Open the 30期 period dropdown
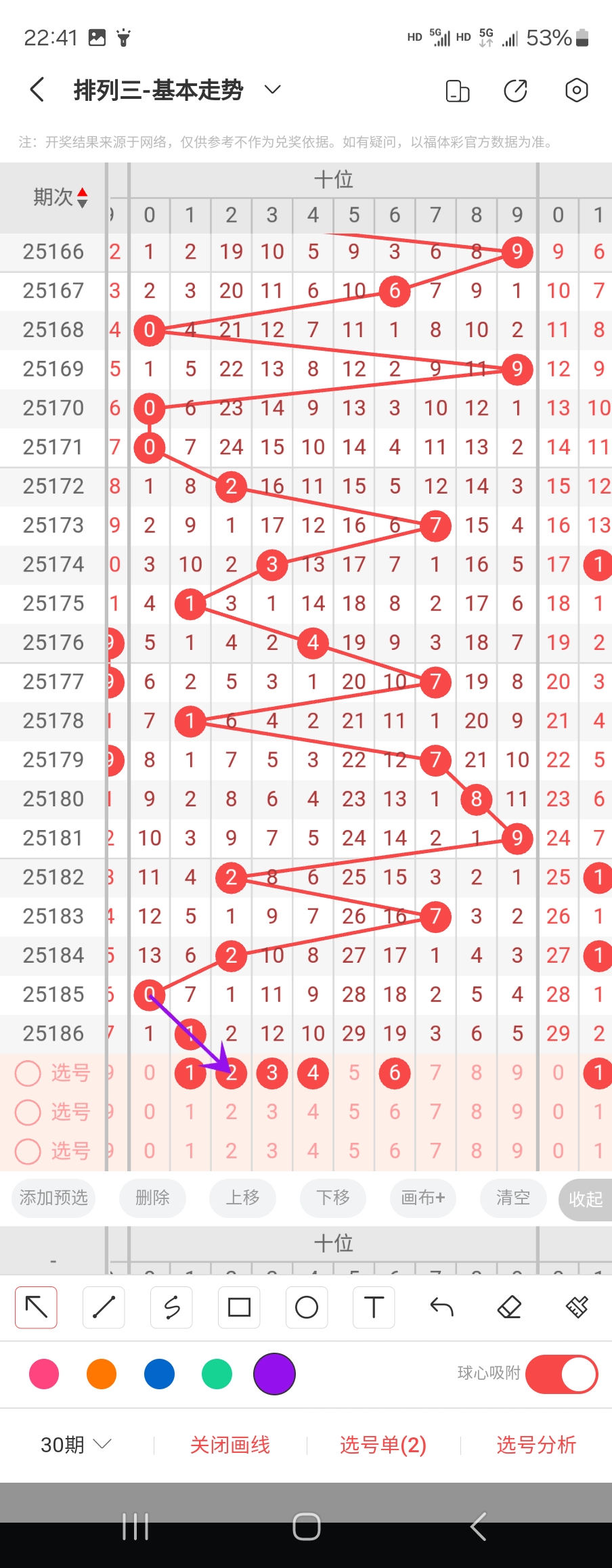 click(75, 1445)
